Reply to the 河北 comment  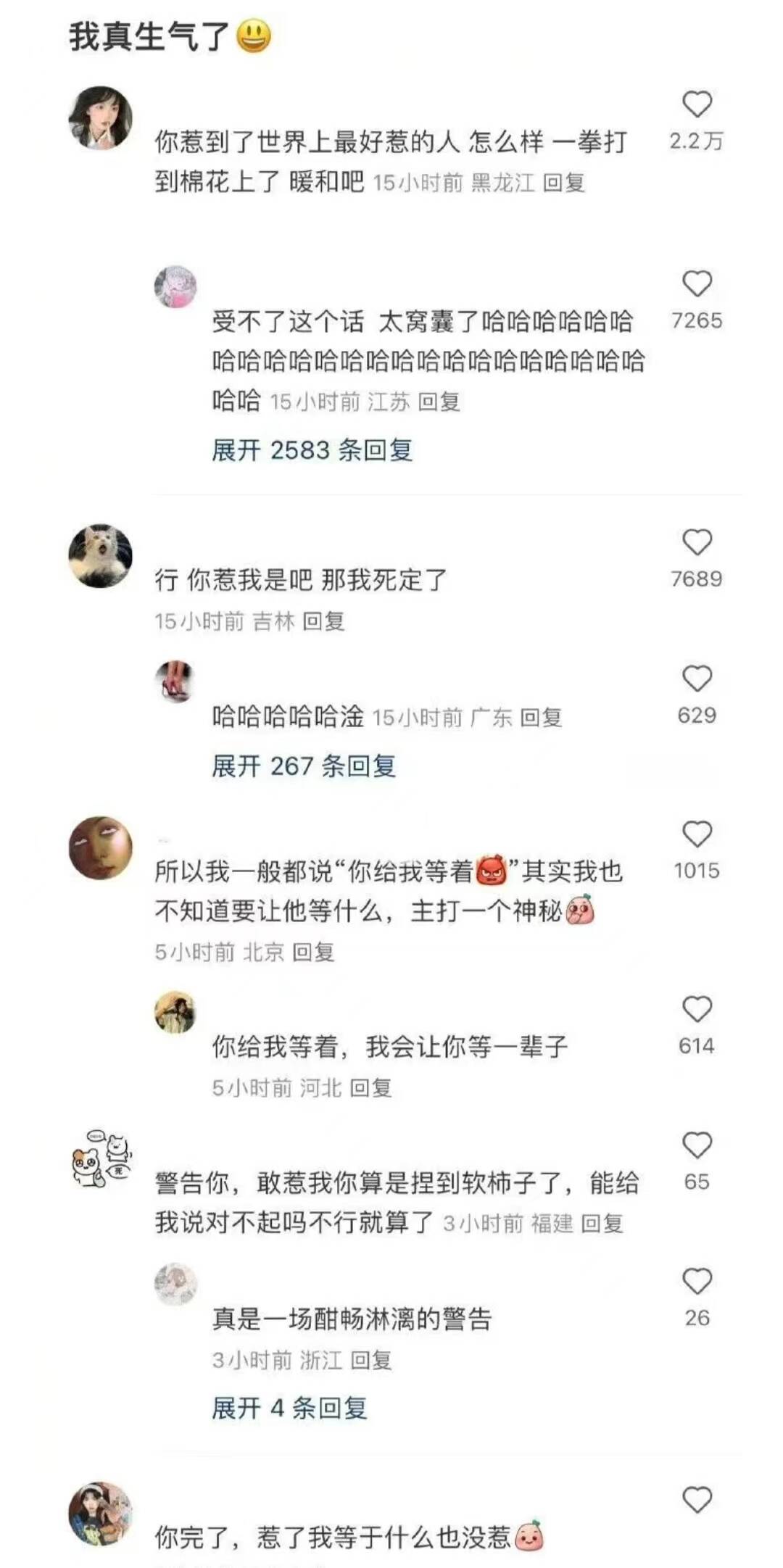[x=370, y=1087]
